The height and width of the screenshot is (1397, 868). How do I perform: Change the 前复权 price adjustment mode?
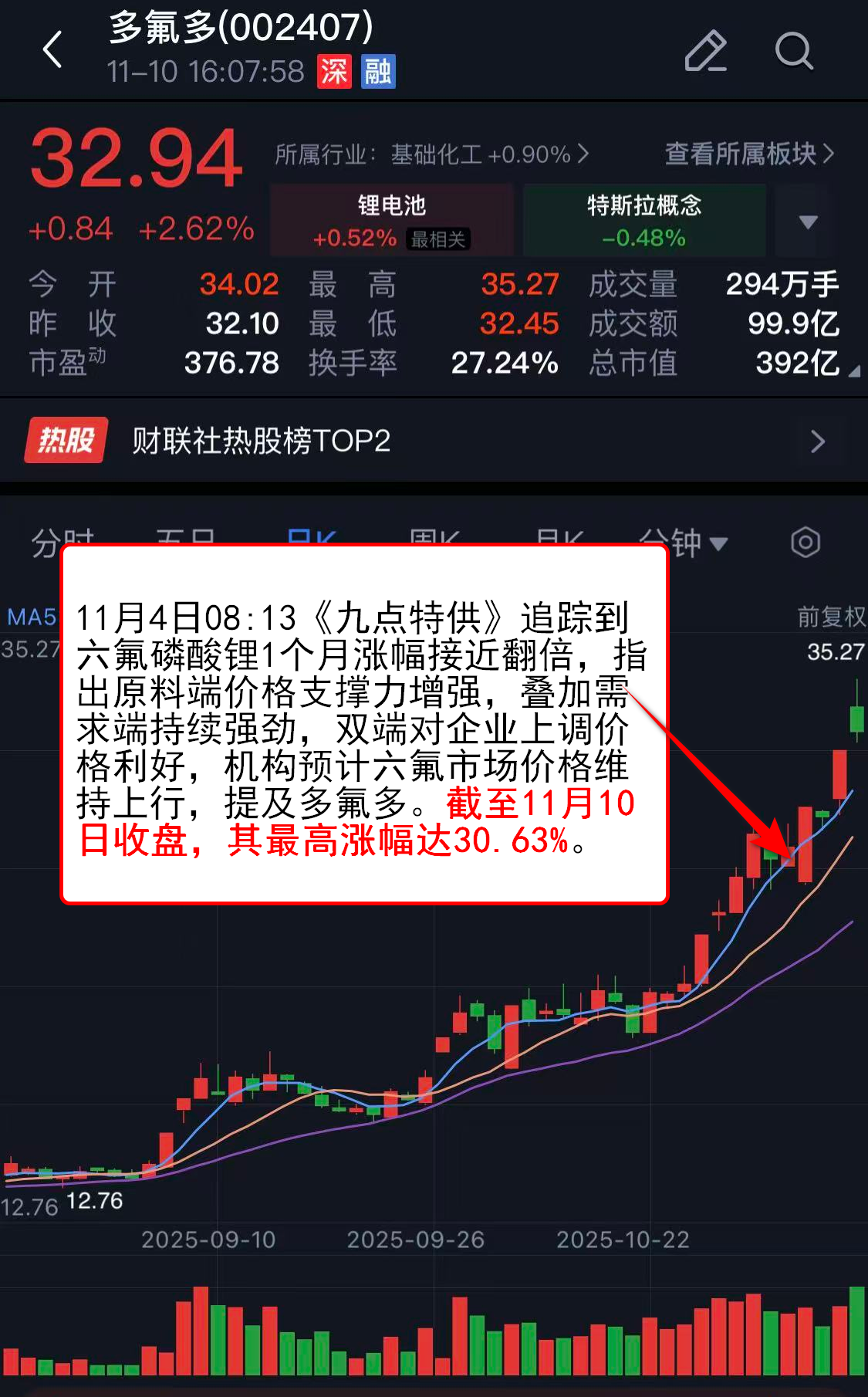point(830,617)
